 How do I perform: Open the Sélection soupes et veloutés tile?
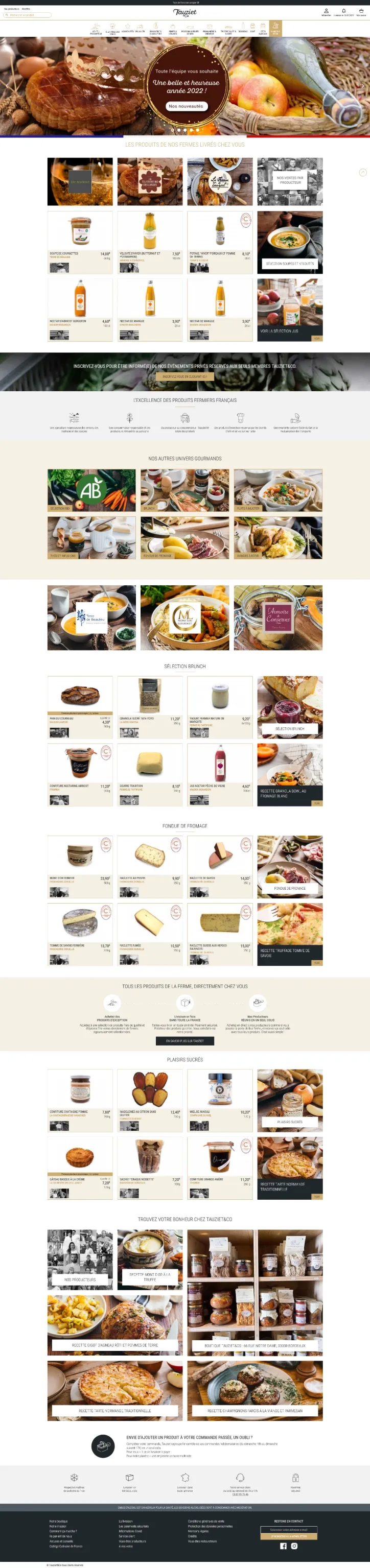click(290, 242)
